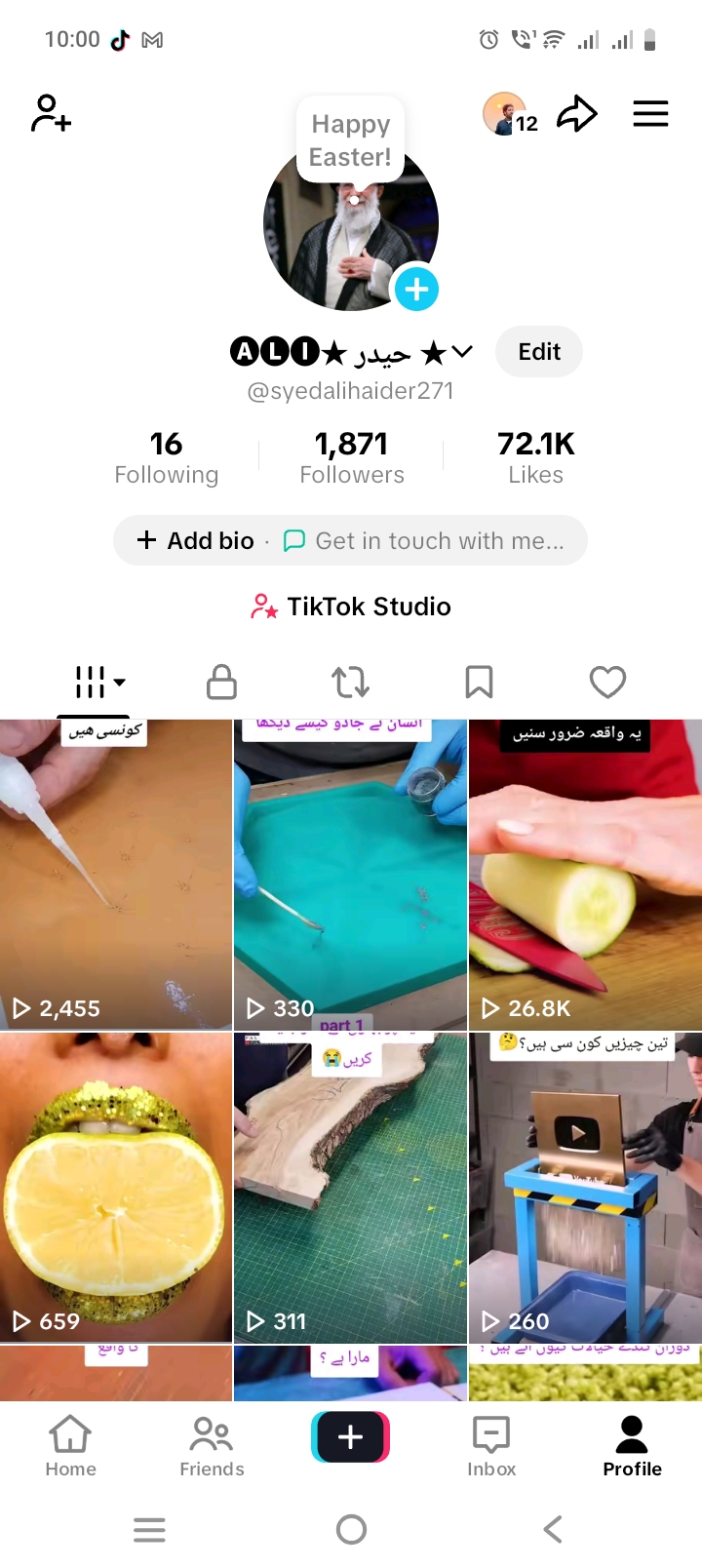View the Following list
The height and width of the screenshot is (1568, 702).
pos(166,457)
